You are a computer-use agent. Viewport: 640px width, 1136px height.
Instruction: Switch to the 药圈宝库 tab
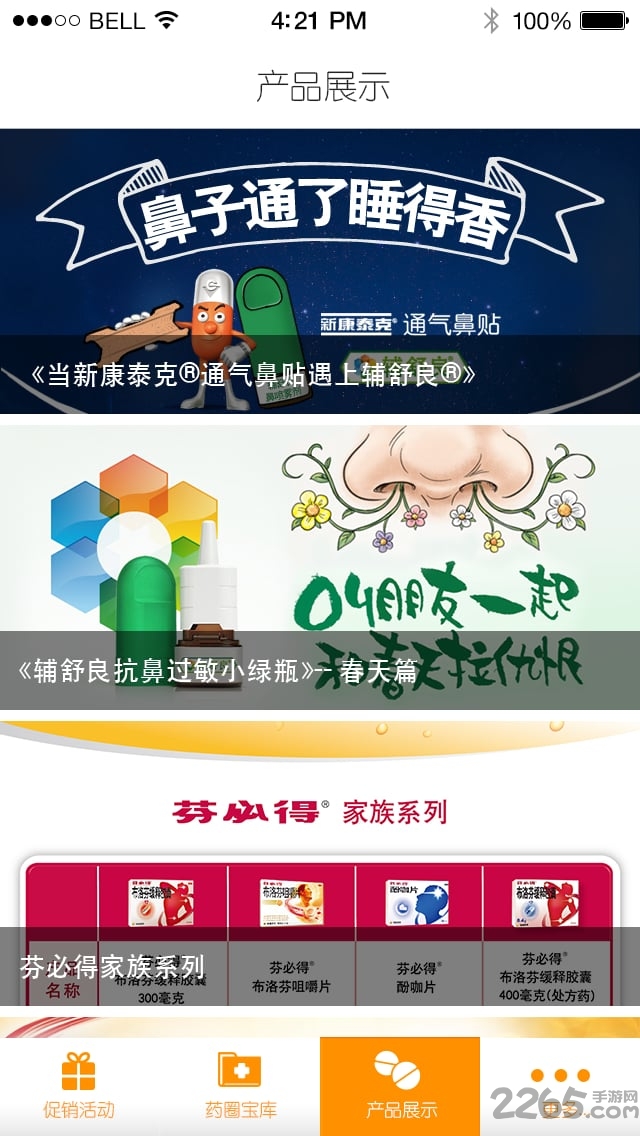[x=240, y=1086]
